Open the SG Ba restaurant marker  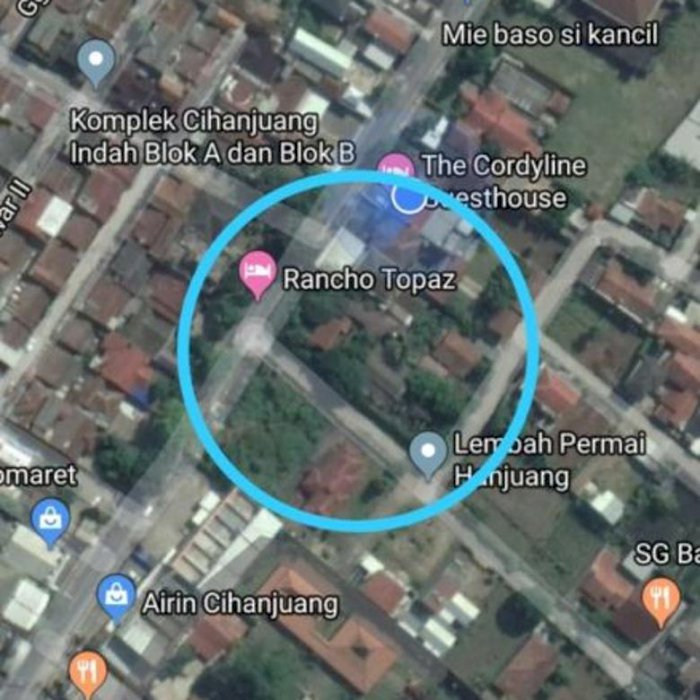[x=660, y=599]
